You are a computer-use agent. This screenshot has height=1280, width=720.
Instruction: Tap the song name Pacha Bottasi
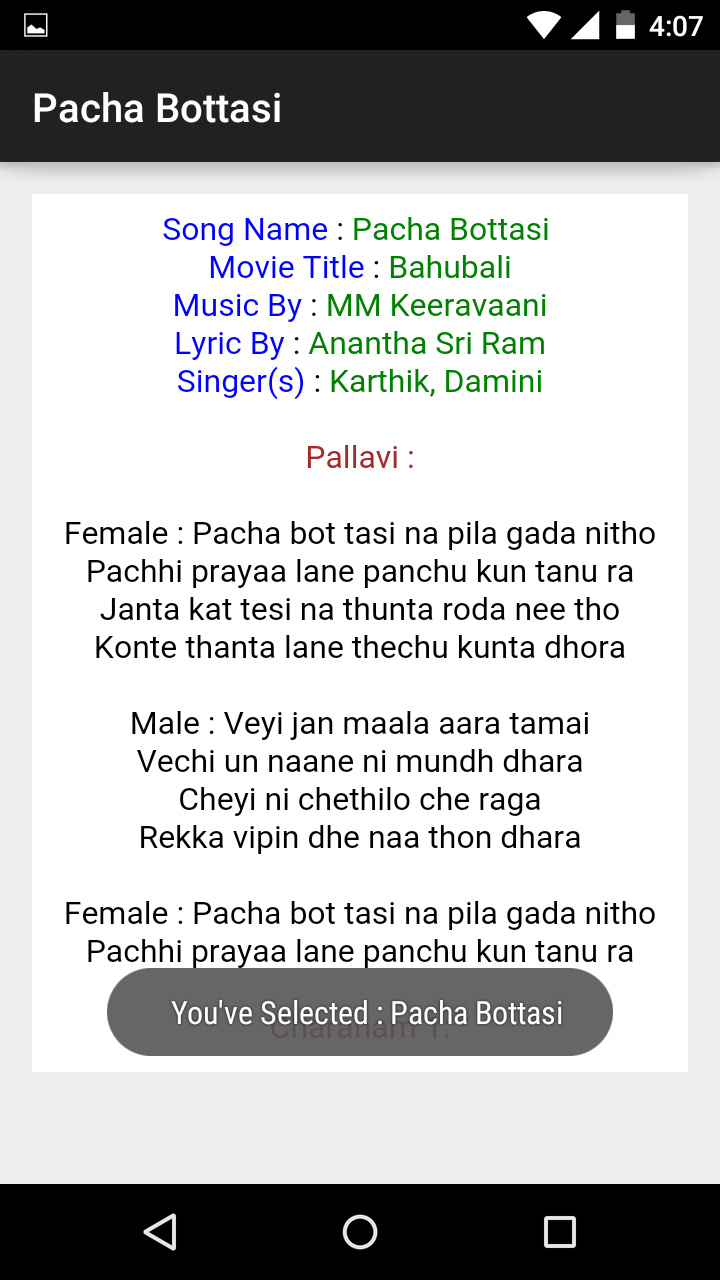tap(449, 229)
